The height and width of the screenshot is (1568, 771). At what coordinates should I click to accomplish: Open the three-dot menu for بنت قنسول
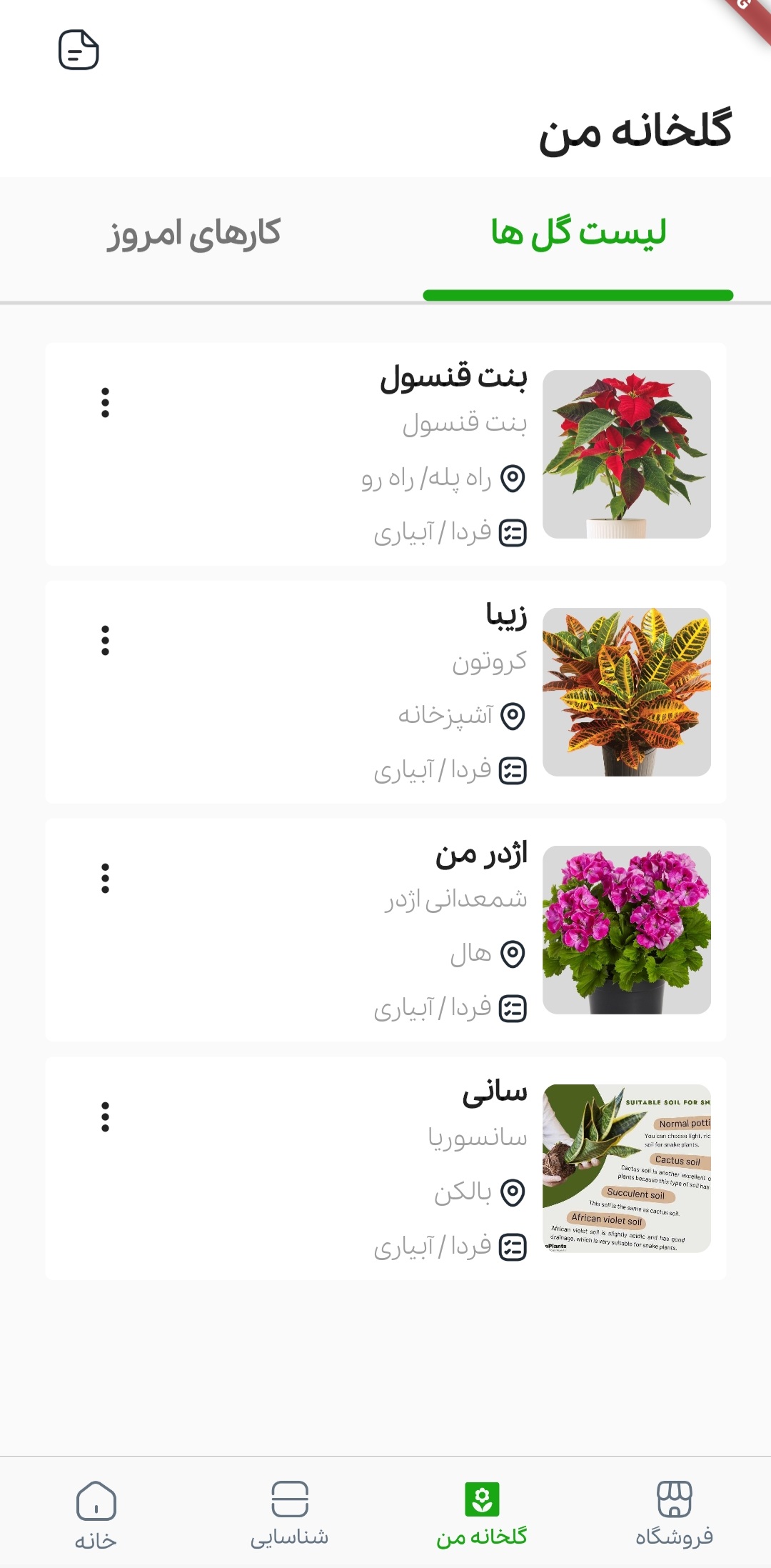106,403
